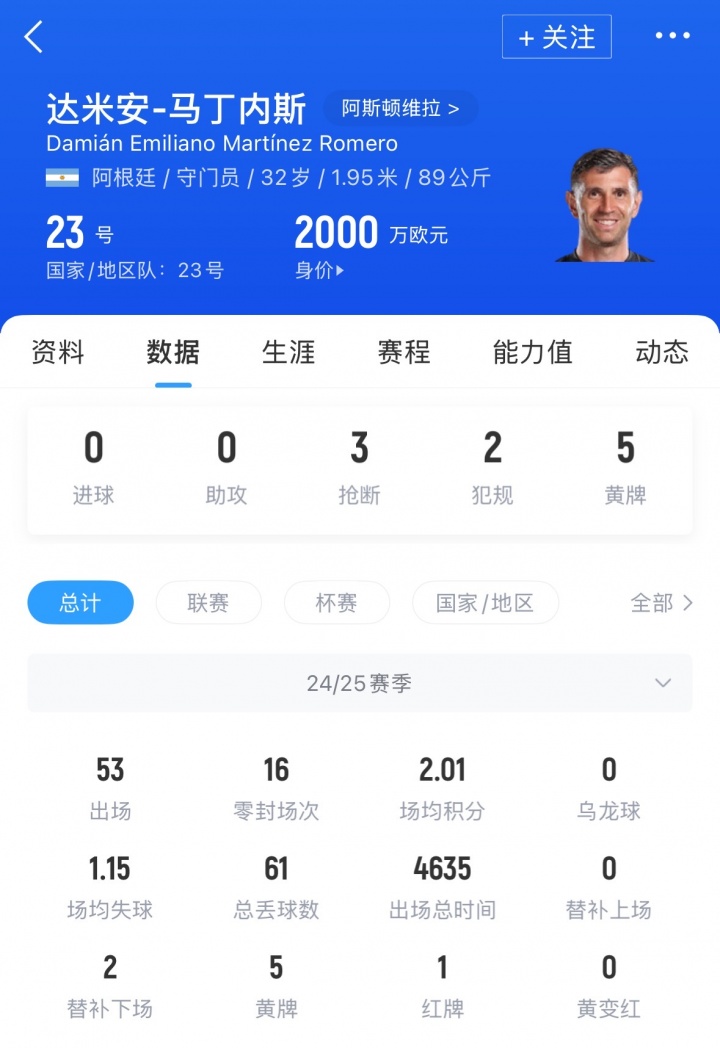
Task: Follow the player with the 关注 button
Action: pos(556,38)
